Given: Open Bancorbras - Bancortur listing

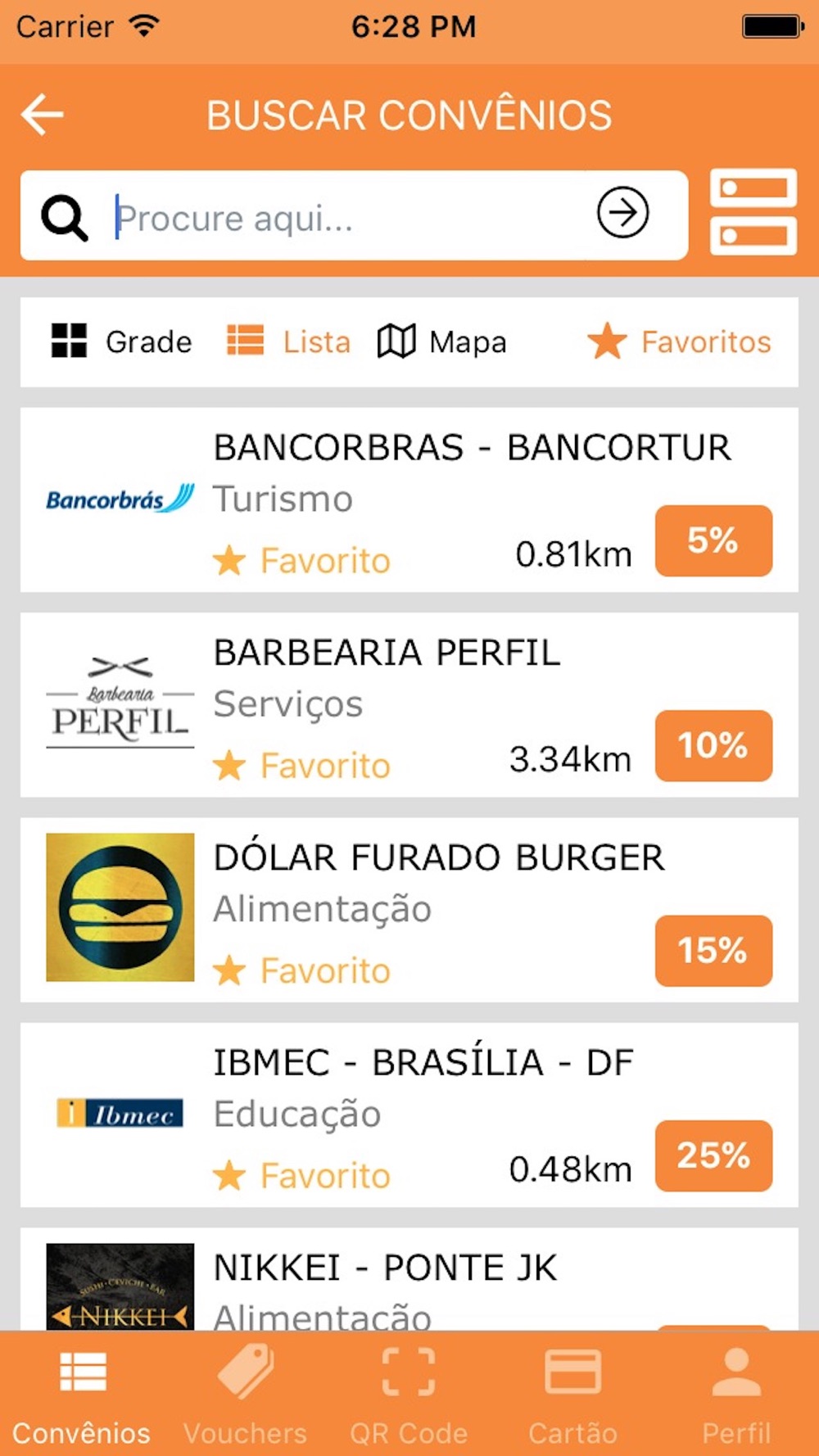Looking at the screenshot, I should (x=409, y=500).
